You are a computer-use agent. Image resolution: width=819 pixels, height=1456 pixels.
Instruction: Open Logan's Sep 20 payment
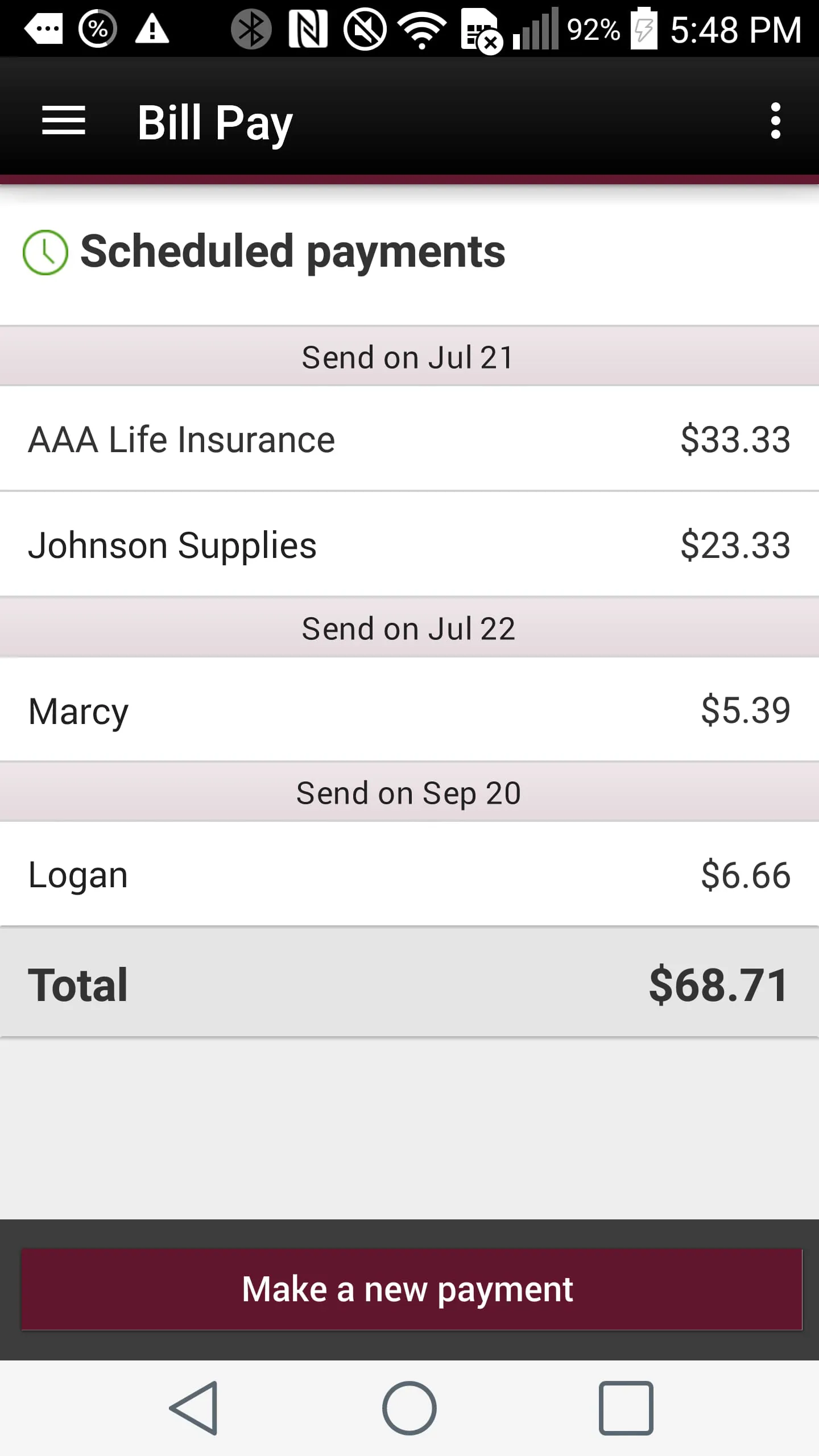click(x=409, y=874)
